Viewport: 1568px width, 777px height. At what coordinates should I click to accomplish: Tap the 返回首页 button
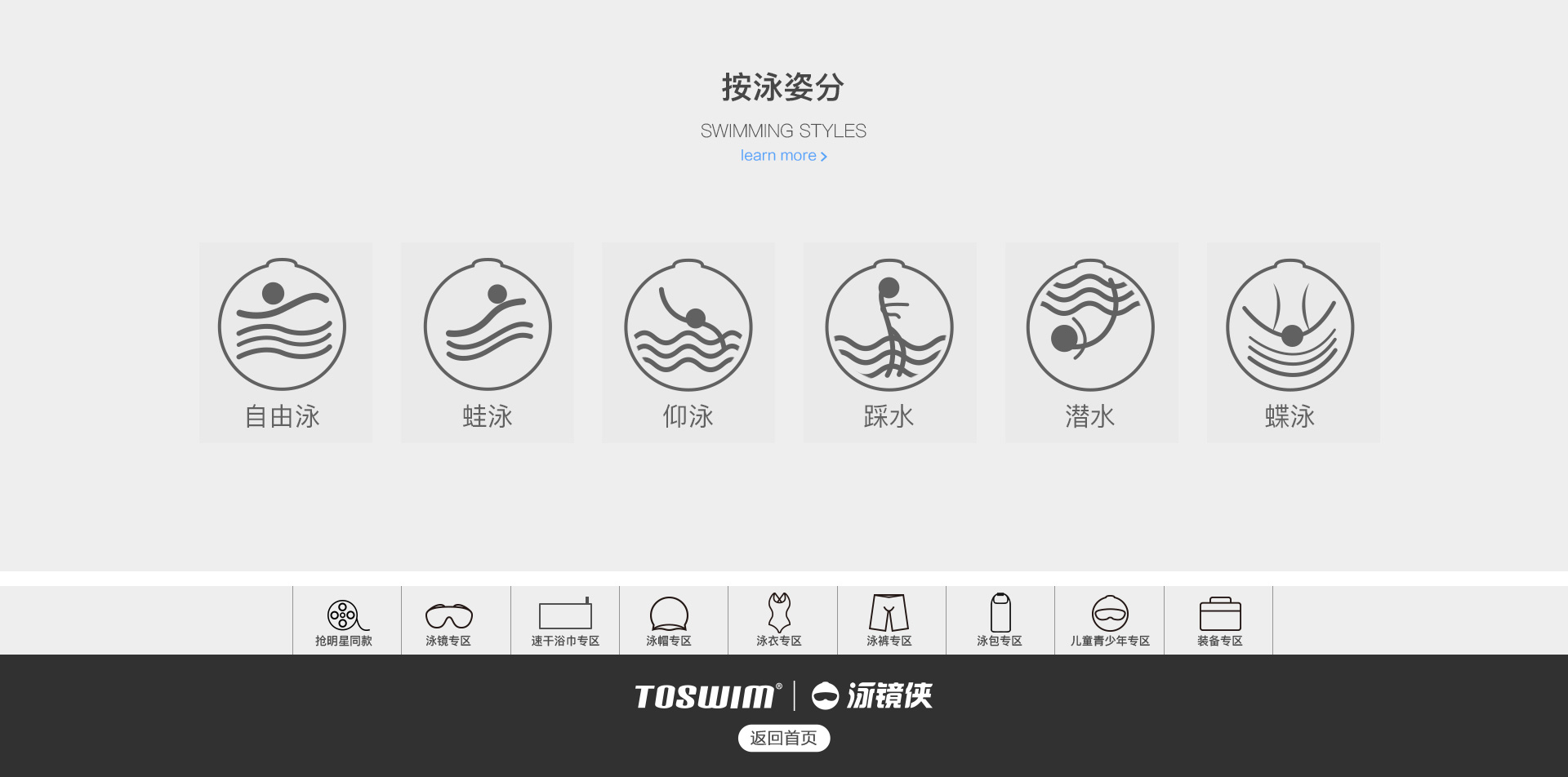coord(783,738)
